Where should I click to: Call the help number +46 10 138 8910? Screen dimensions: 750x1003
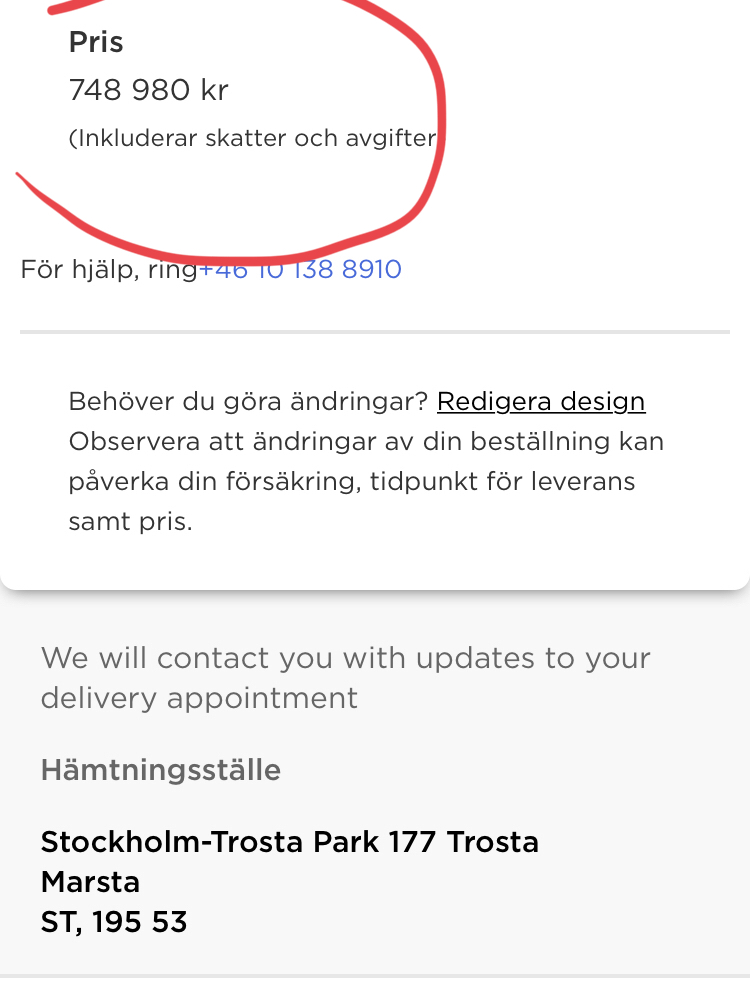pos(300,269)
